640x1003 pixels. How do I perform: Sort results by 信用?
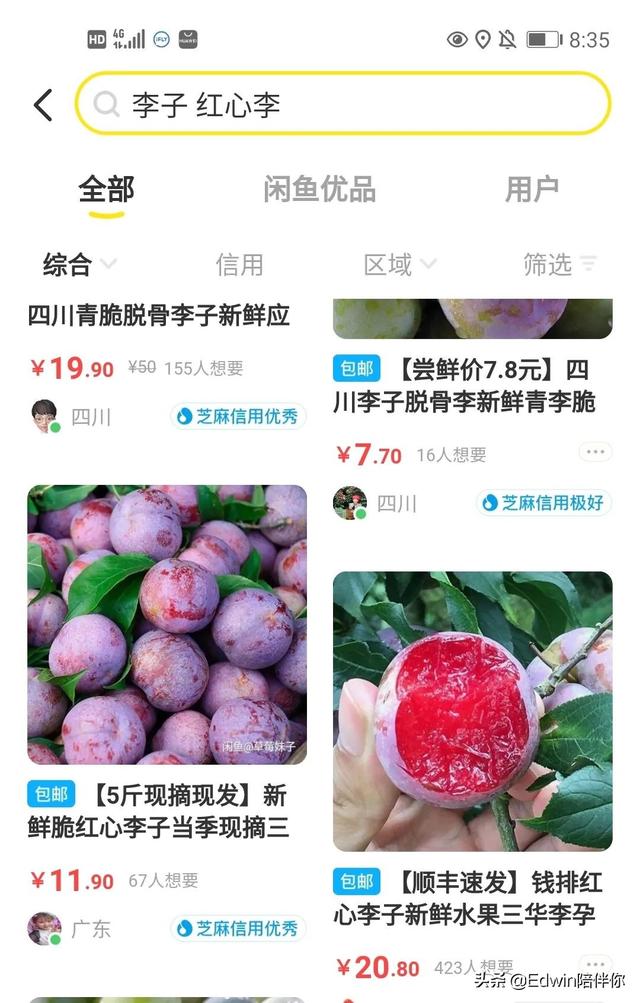pyautogui.click(x=239, y=265)
